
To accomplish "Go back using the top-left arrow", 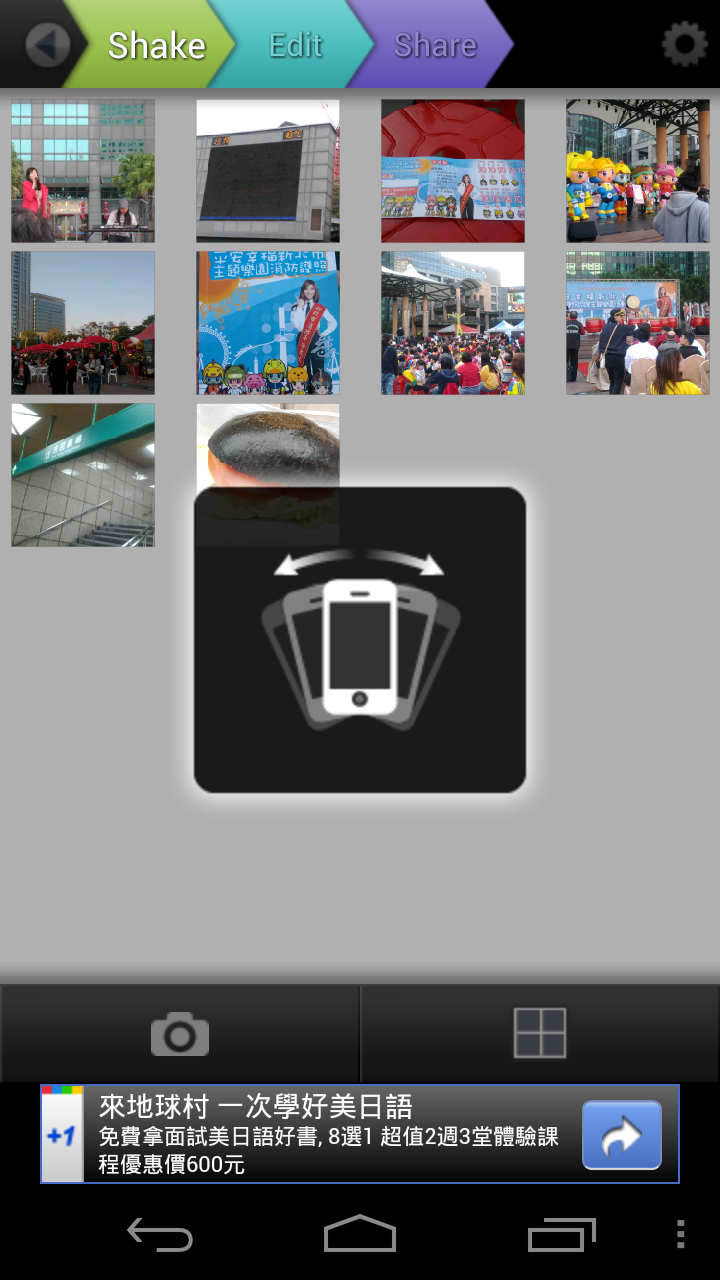I will click(x=46, y=45).
